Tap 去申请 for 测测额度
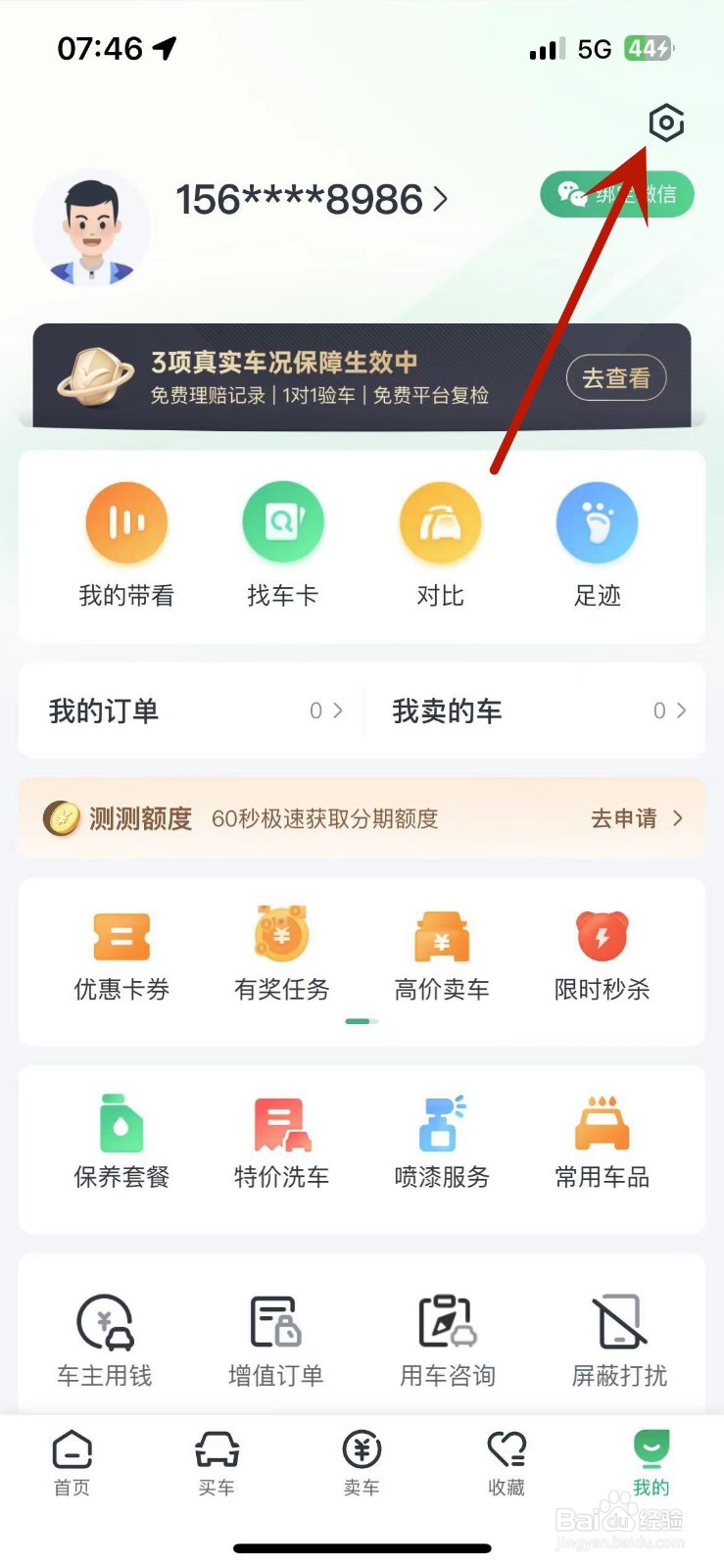724x1568 pixels. click(635, 818)
